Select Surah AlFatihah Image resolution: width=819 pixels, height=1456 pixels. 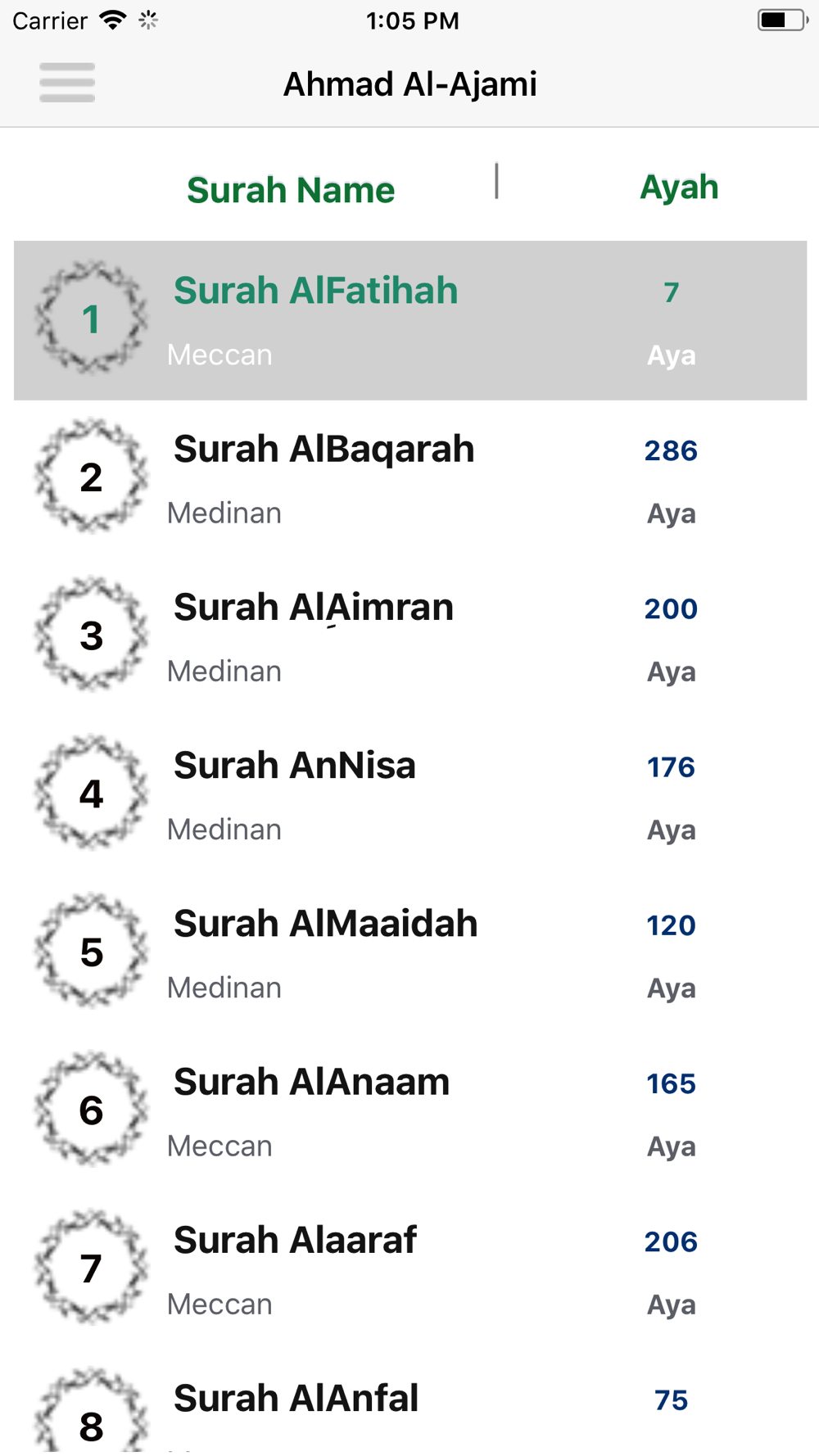click(x=410, y=320)
